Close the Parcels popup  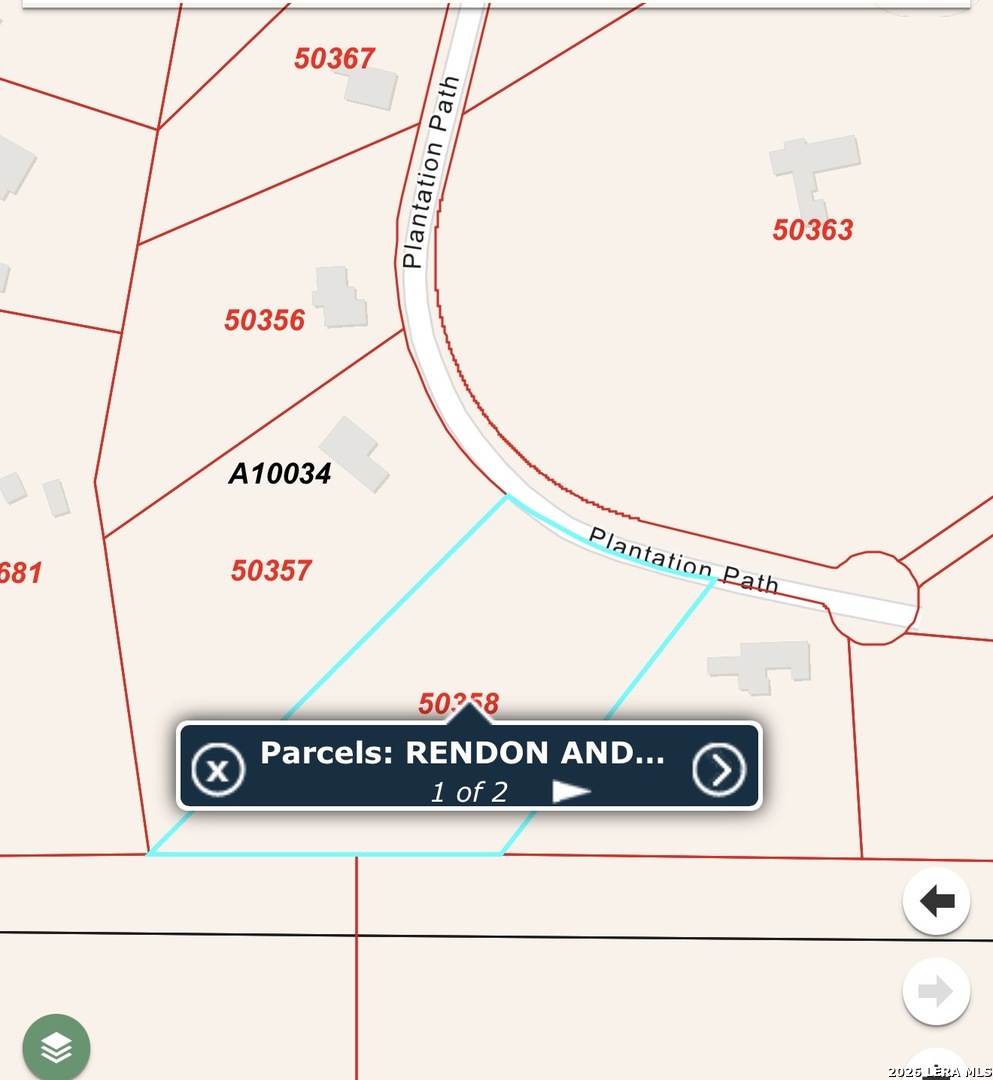[x=218, y=769]
